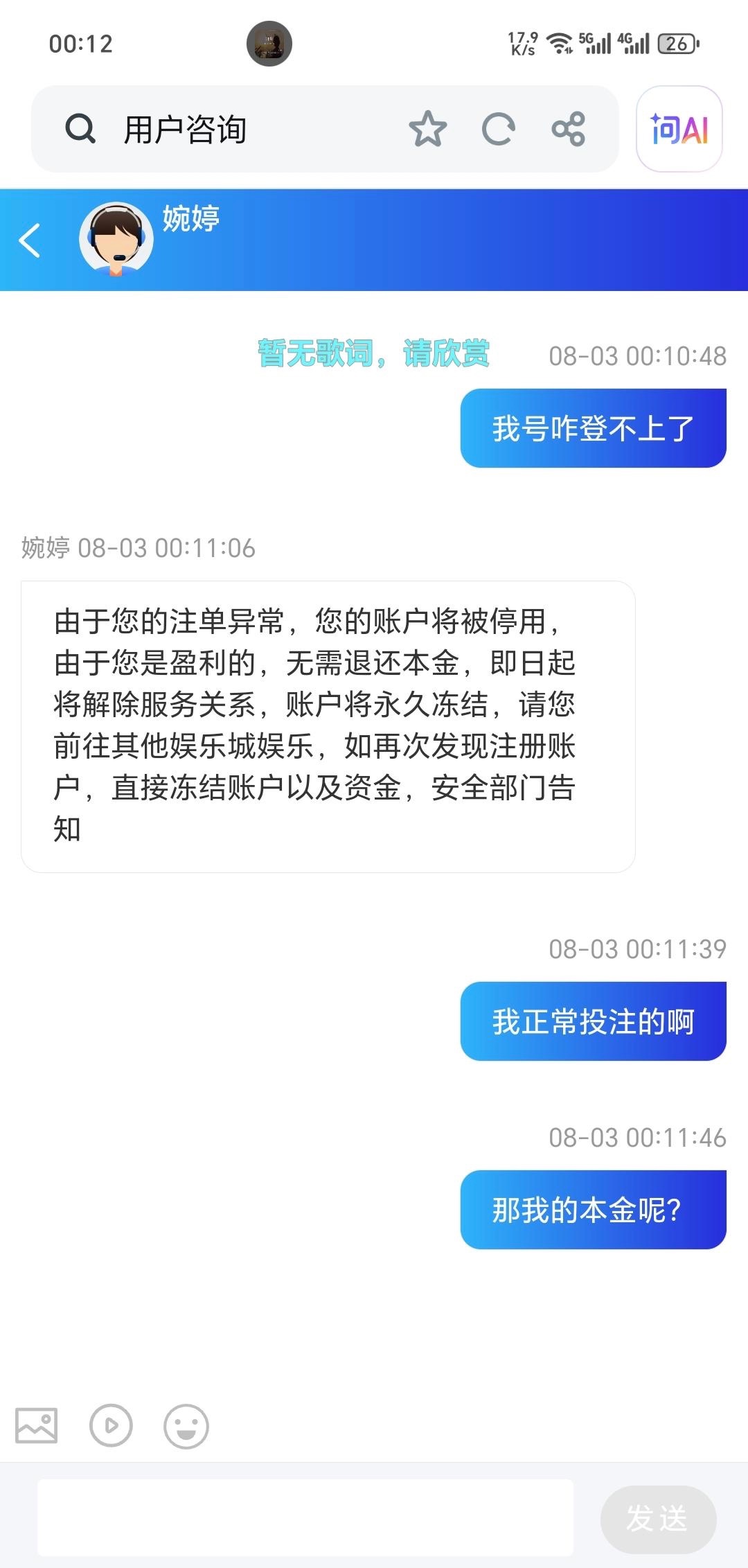This screenshot has width=748, height=1568.
Task: Bookmark this page with the star icon
Action: pyautogui.click(x=427, y=130)
